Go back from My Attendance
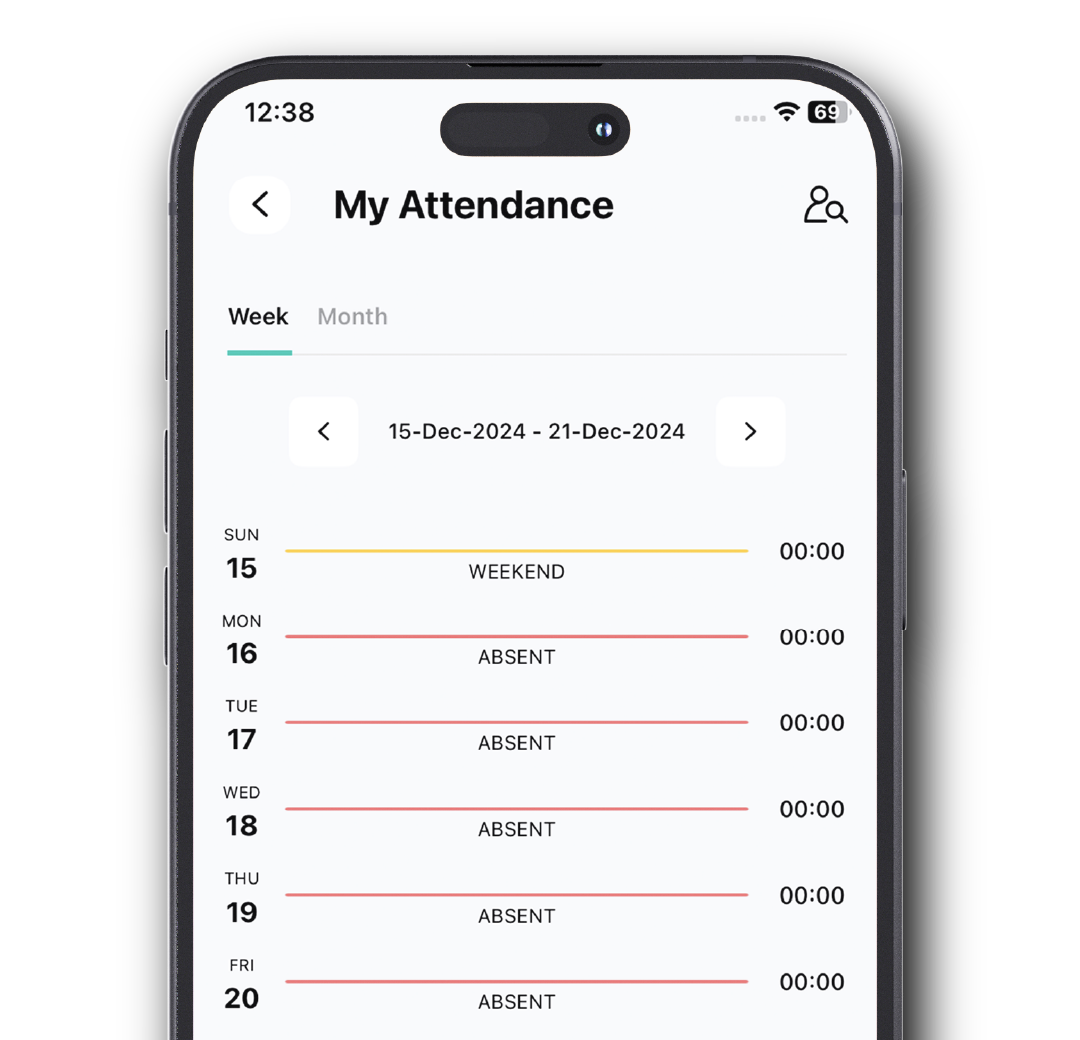This screenshot has height=1040, width=1080. pos(260,205)
